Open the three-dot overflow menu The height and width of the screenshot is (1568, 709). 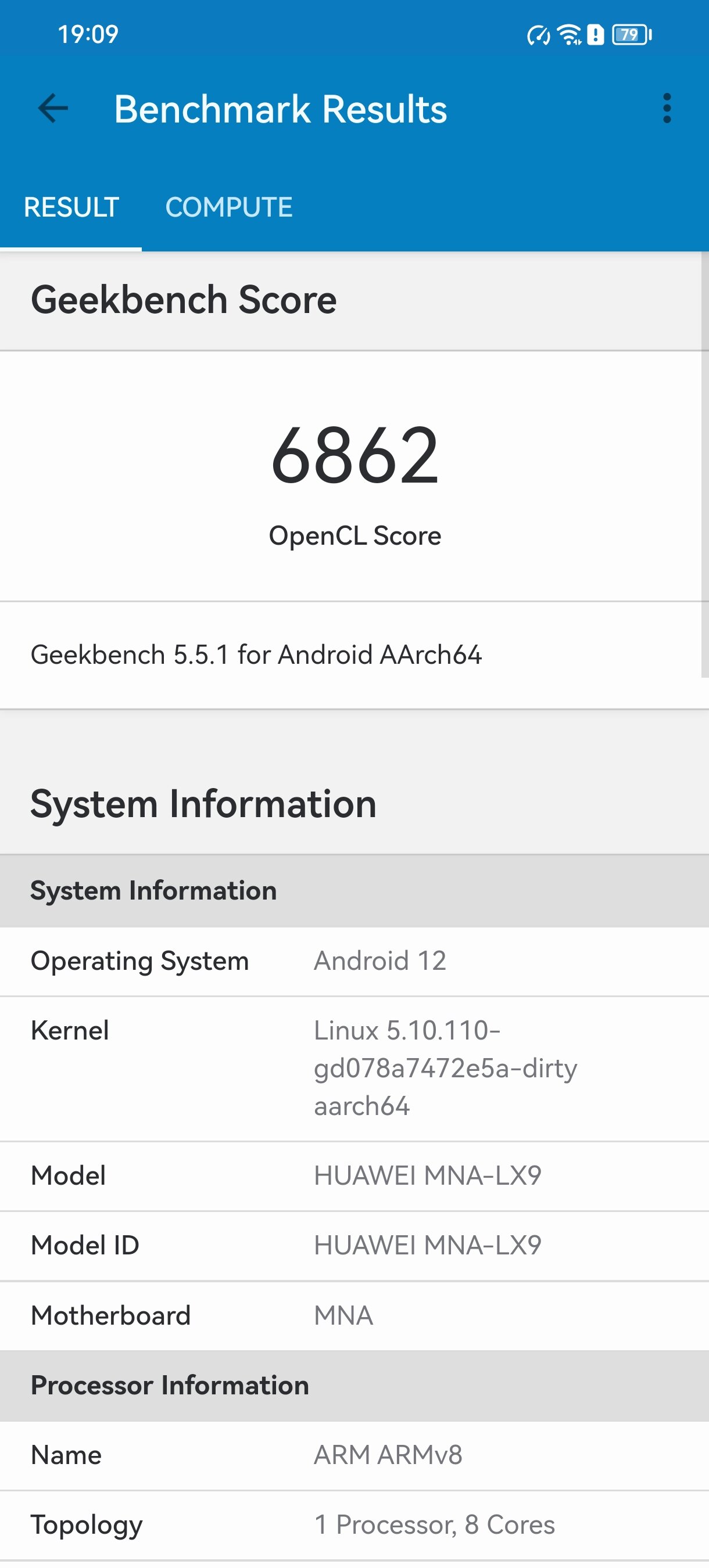pyautogui.click(x=667, y=109)
